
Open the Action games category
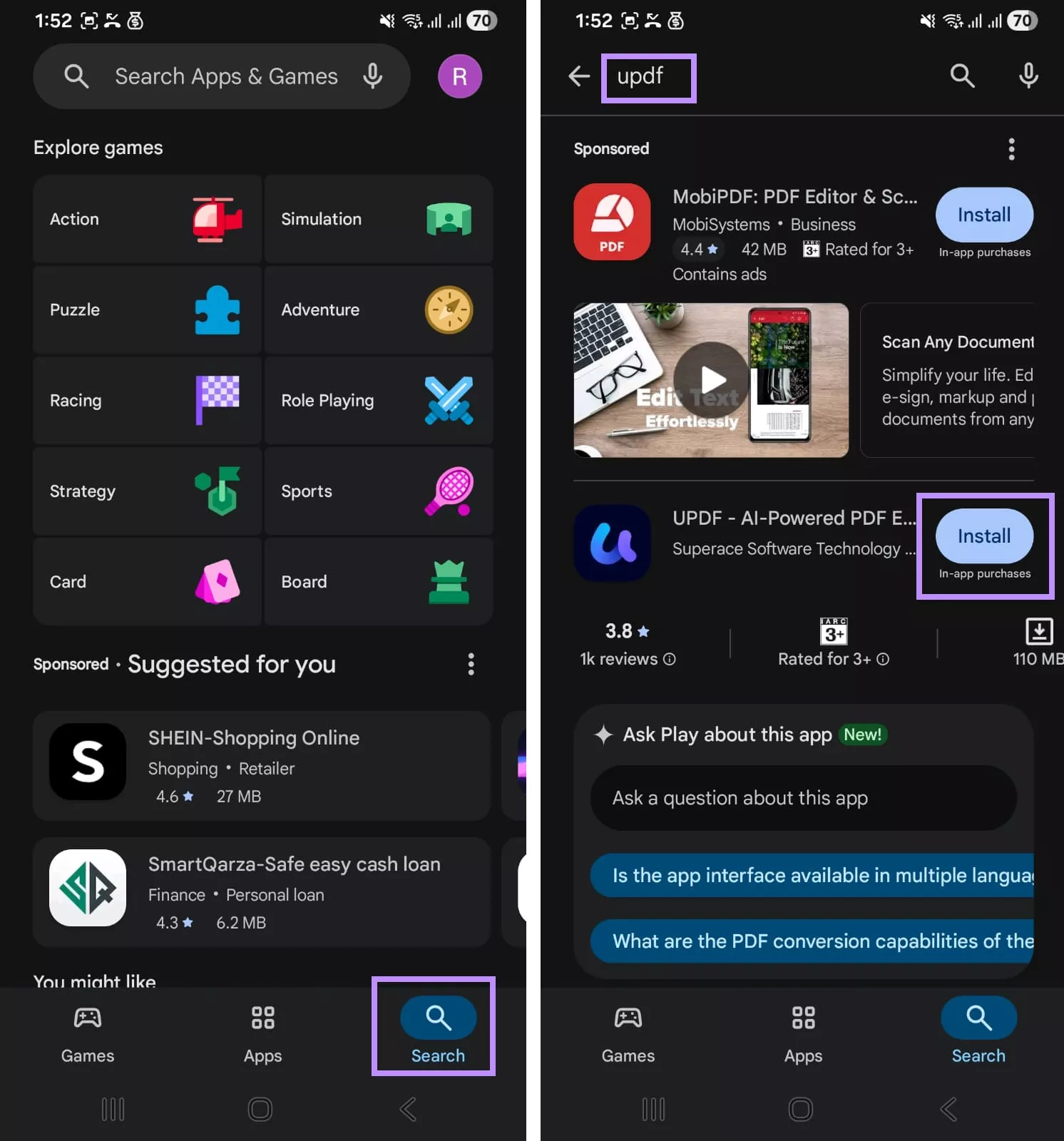[x=147, y=219]
